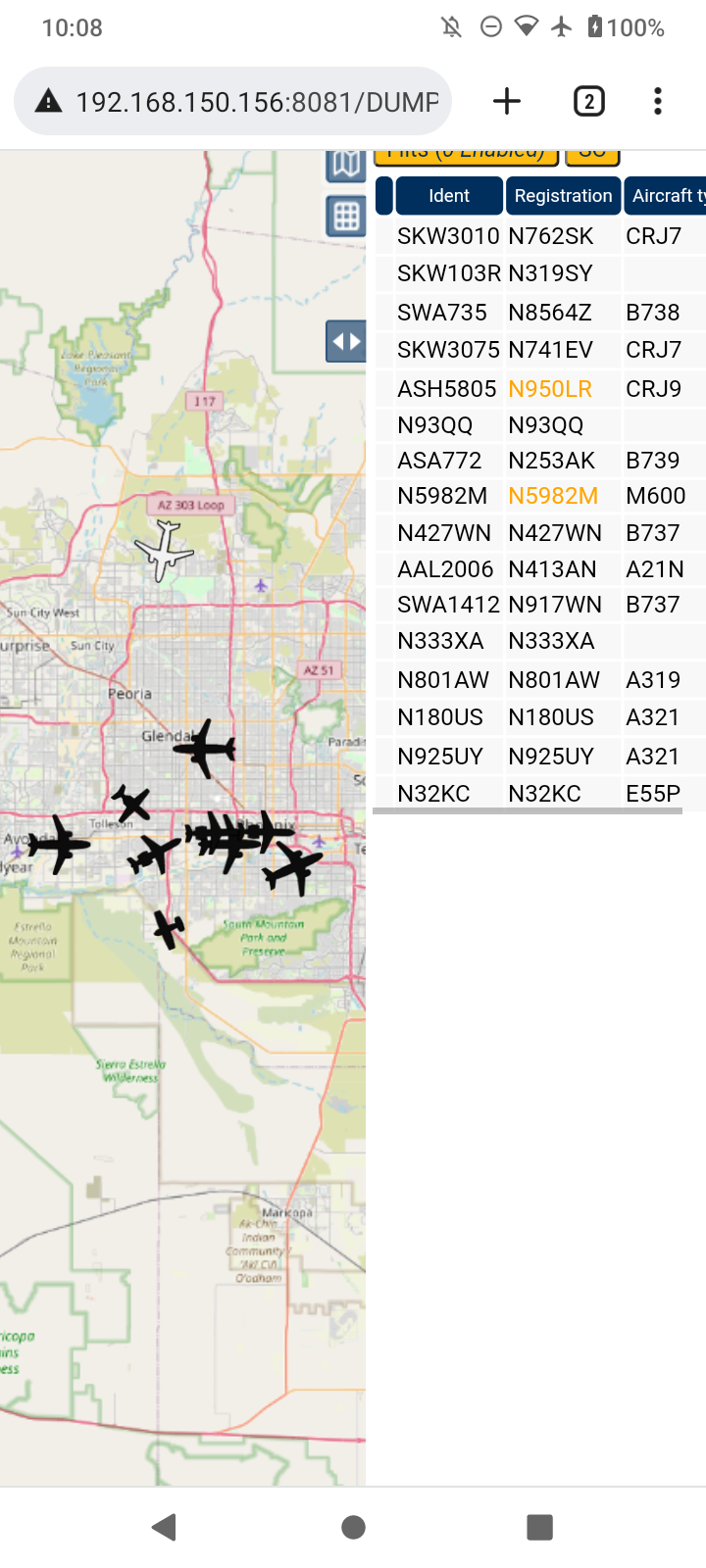This screenshot has width=706, height=1568.
Task: Select the SWA735 aircraft row
Action: click(x=539, y=313)
